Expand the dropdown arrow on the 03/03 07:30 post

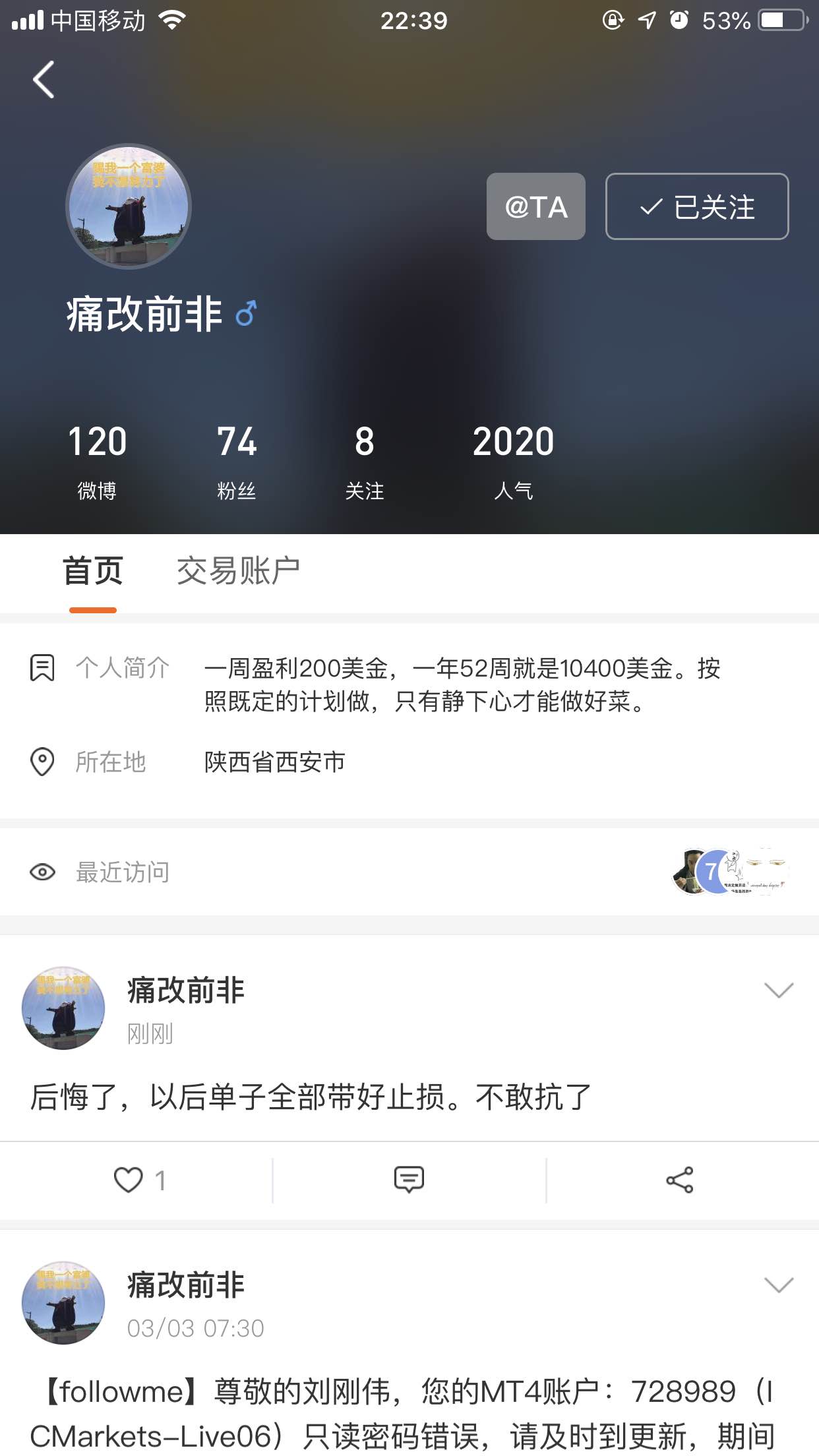tap(778, 1285)
